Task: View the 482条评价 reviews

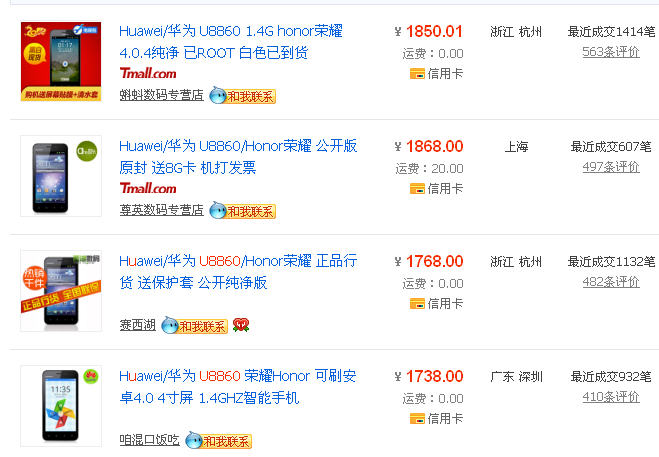Action: (610, 282)
